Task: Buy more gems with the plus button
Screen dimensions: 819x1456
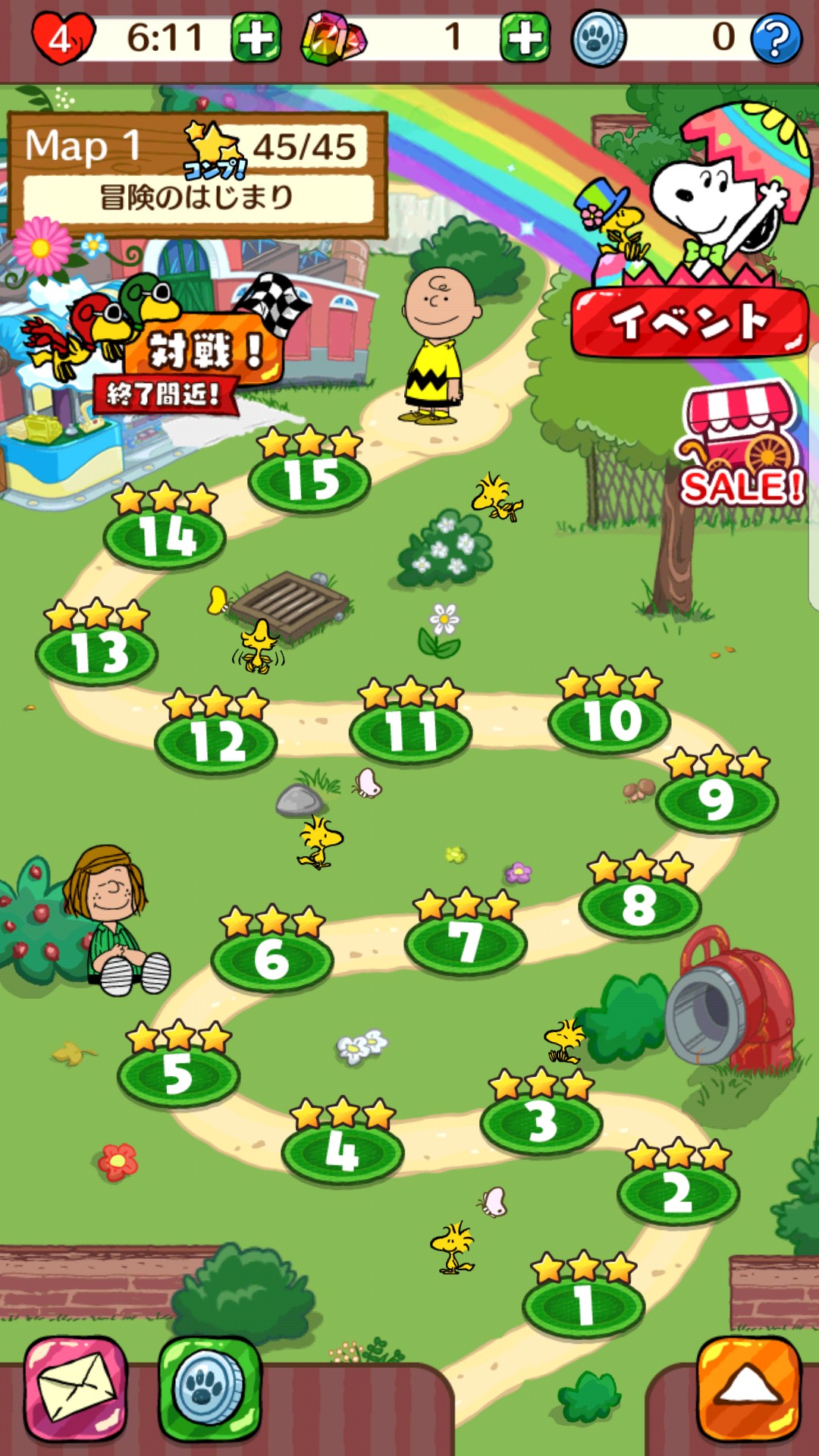Action: [x=525, y=37]
